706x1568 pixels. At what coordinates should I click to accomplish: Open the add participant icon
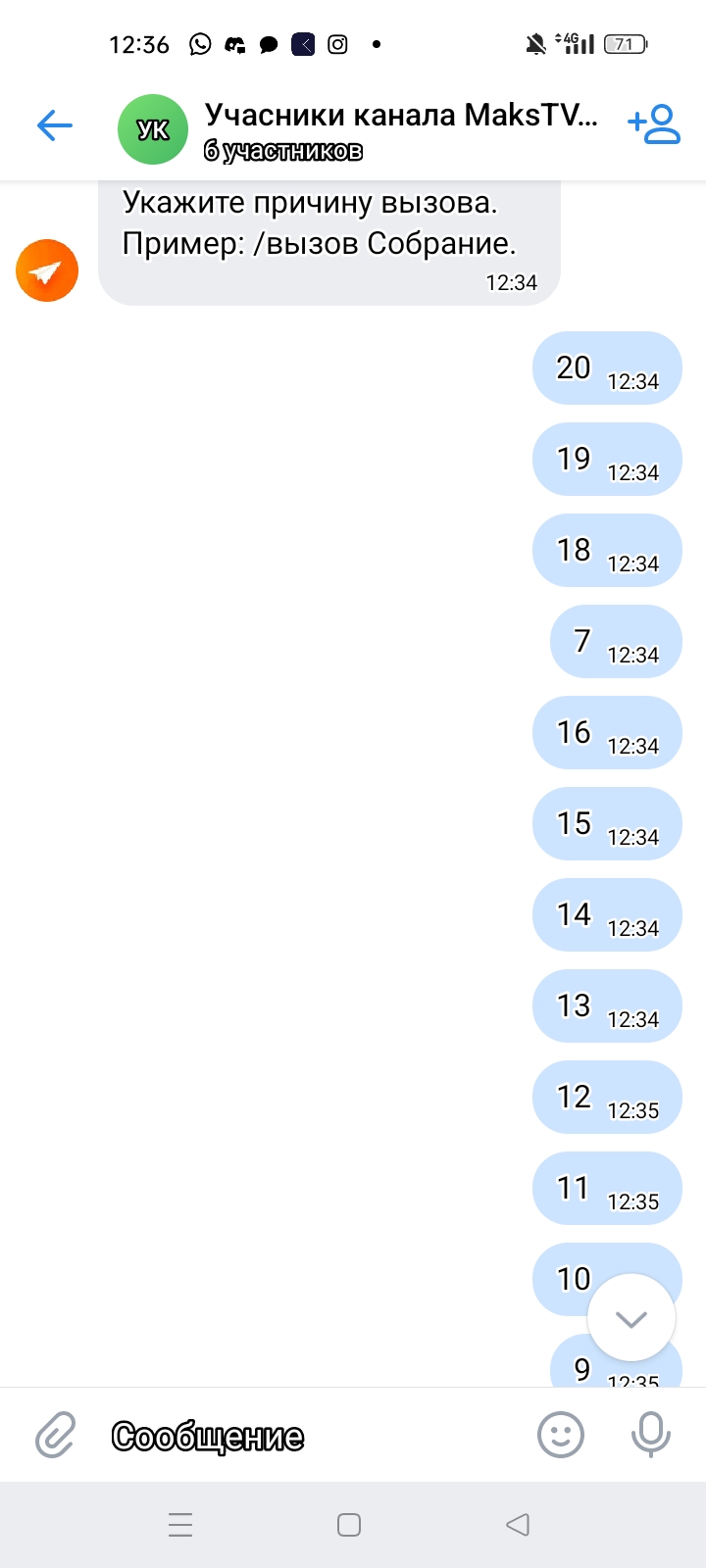654,124
